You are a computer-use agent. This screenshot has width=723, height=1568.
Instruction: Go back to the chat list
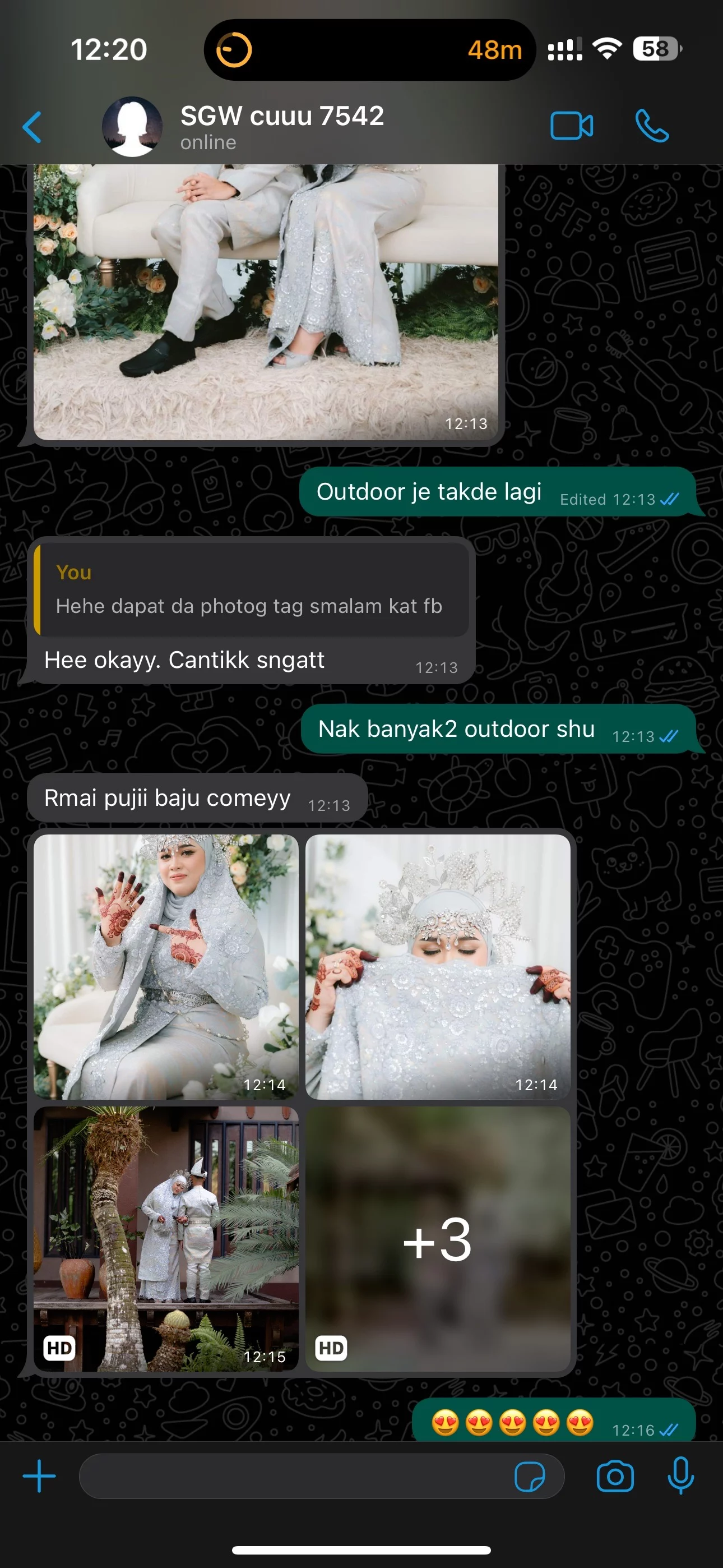click(31, 127)
